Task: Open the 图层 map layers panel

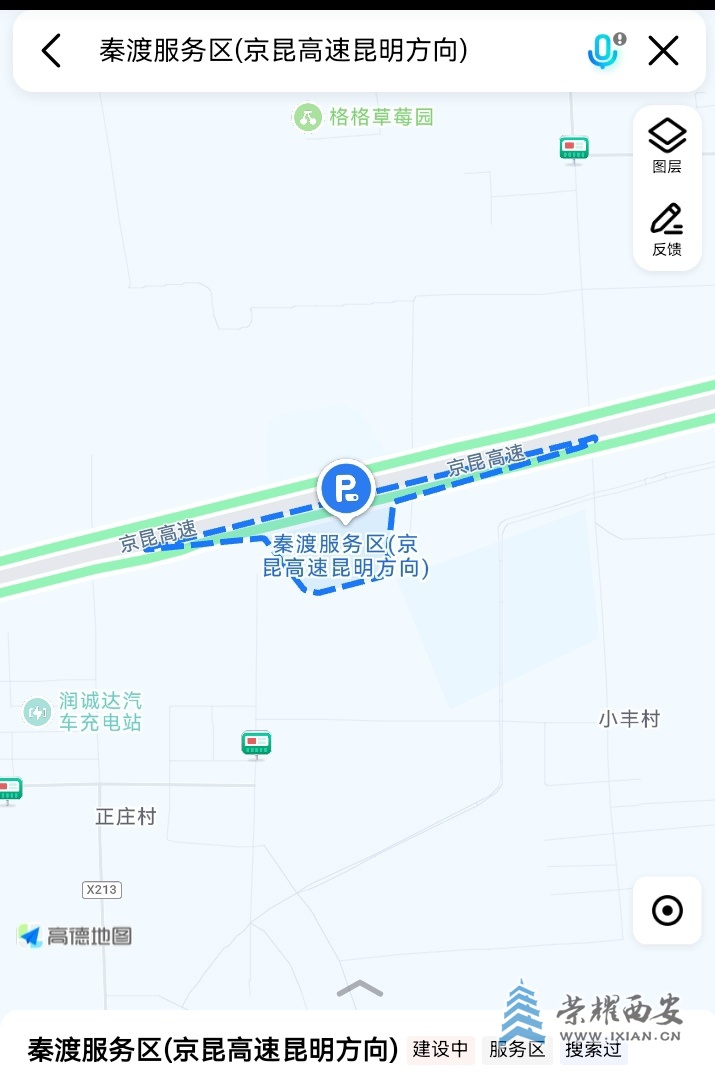Action: coord(667,146)
